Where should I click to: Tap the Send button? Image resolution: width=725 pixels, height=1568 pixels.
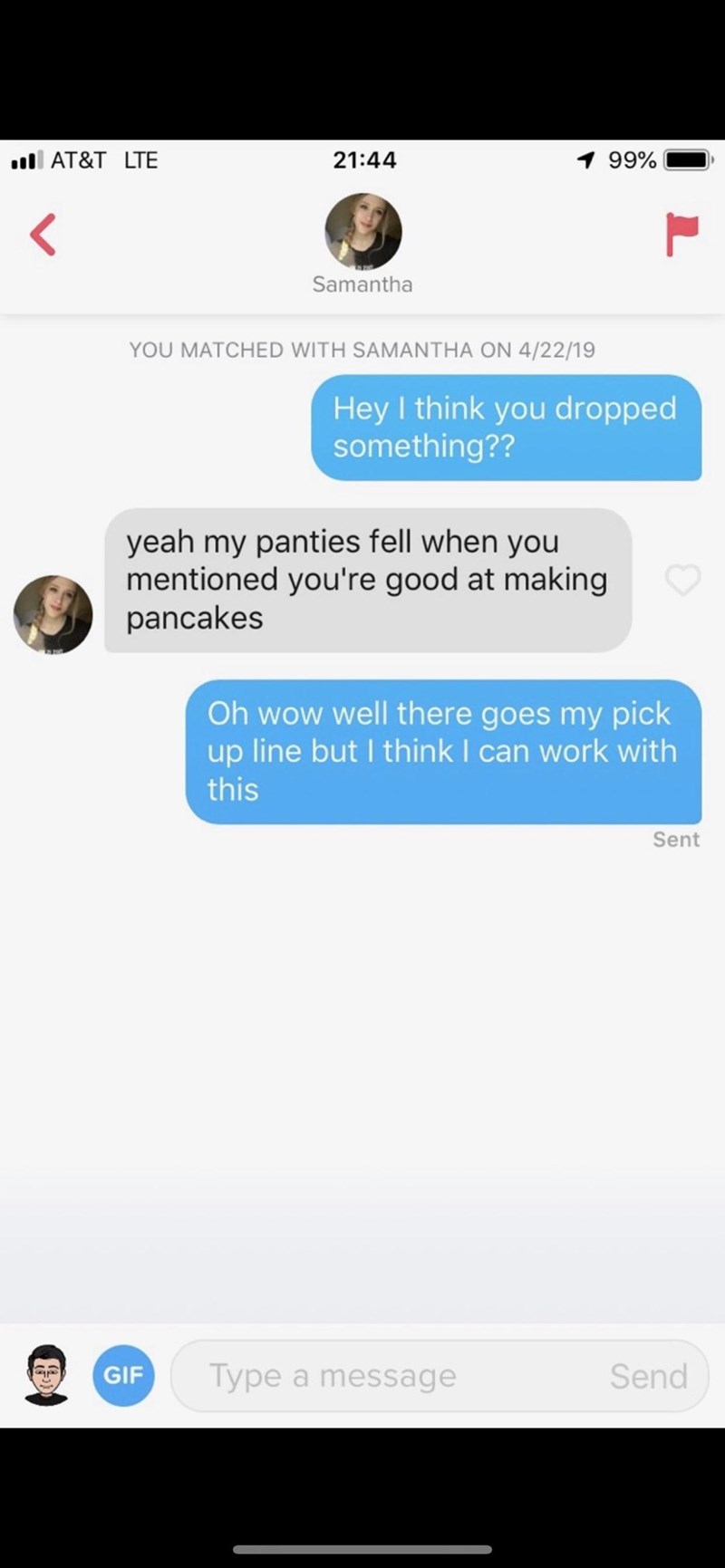click(648, 1376)
